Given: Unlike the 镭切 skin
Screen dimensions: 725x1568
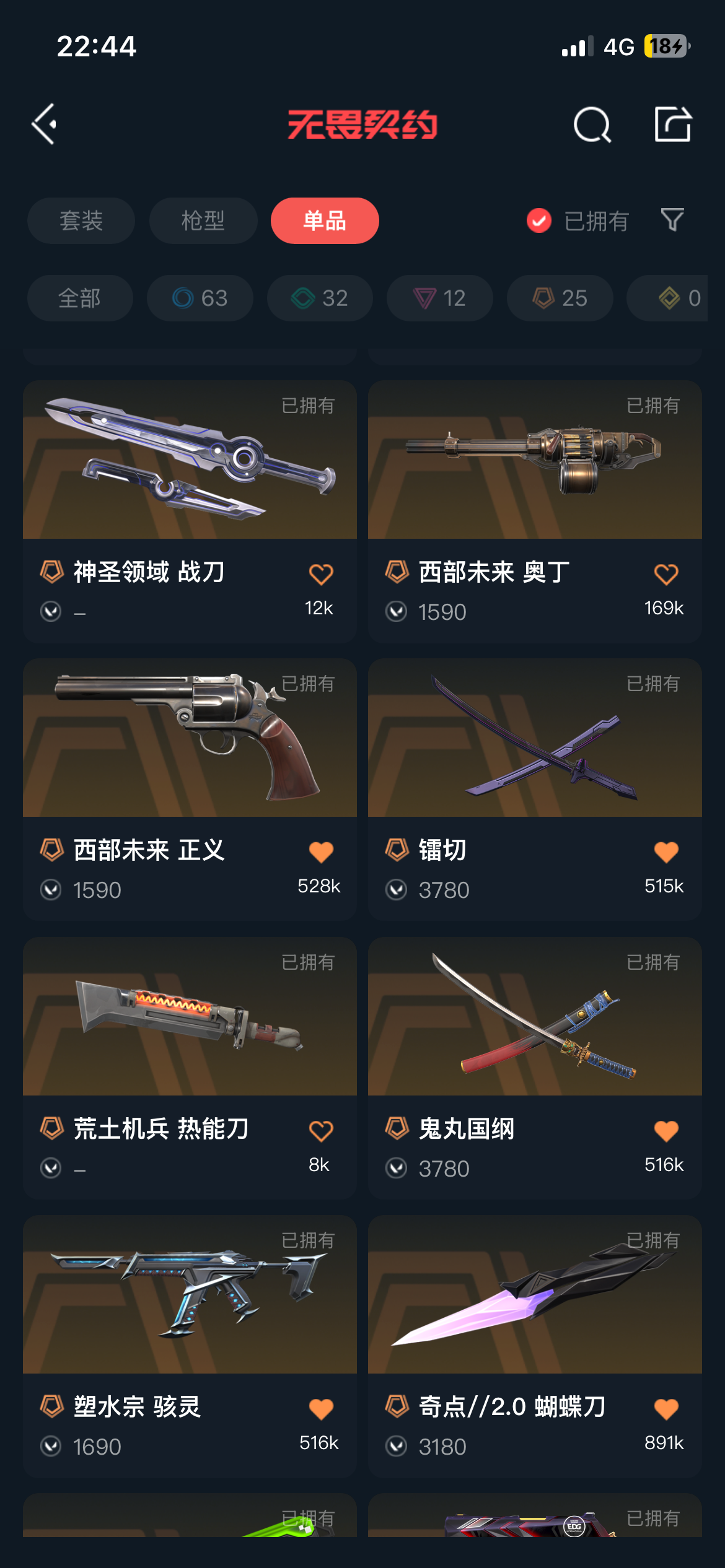Looking at the screenshot, I should point(666,852).
